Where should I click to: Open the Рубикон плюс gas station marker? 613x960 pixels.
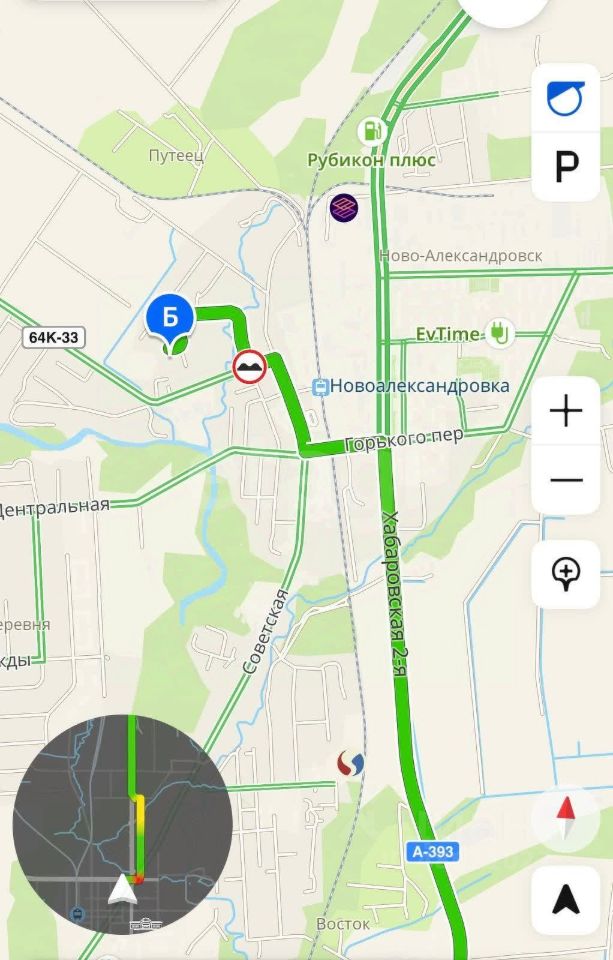tap(371, 130)
